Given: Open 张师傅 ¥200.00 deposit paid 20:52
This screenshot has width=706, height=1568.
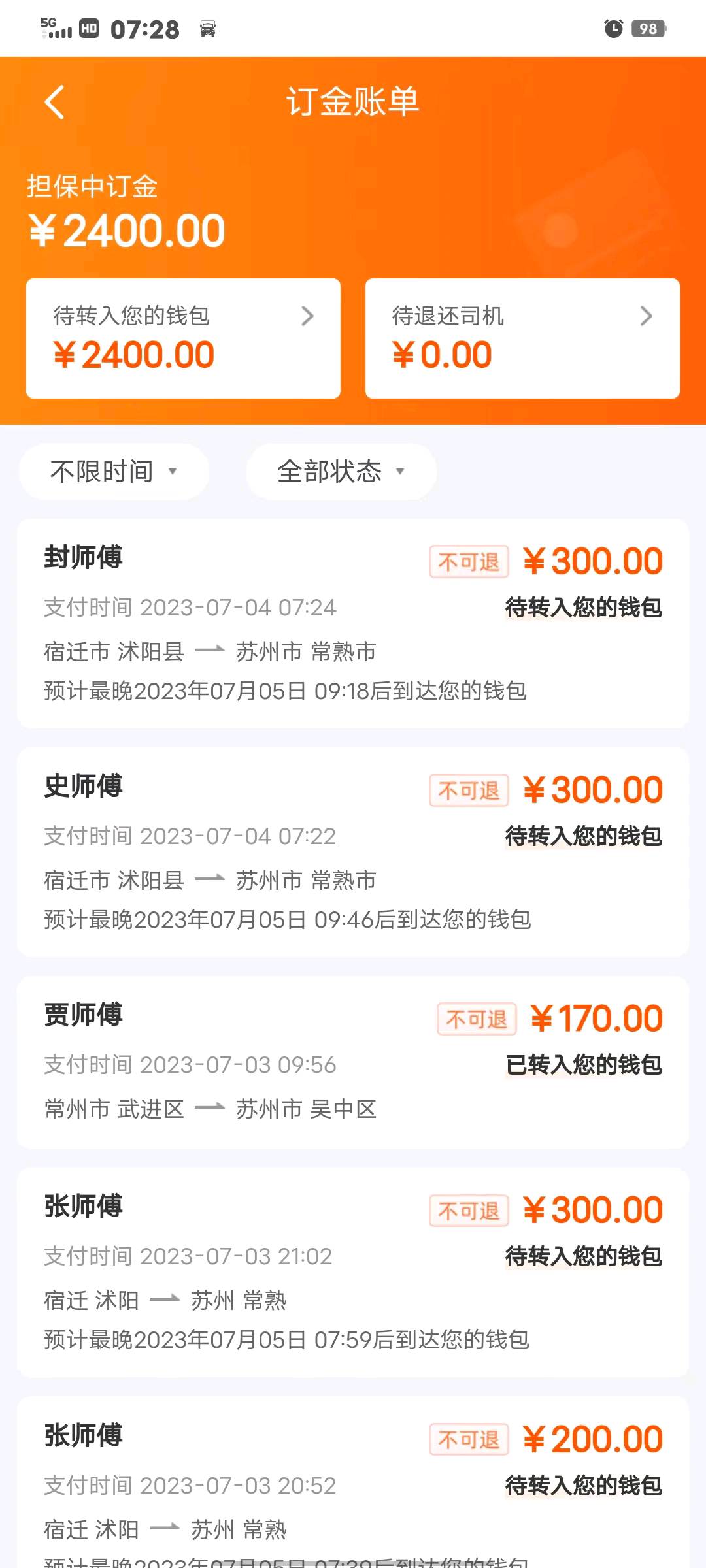Looking at the screenshot, I should (353, 1483).
